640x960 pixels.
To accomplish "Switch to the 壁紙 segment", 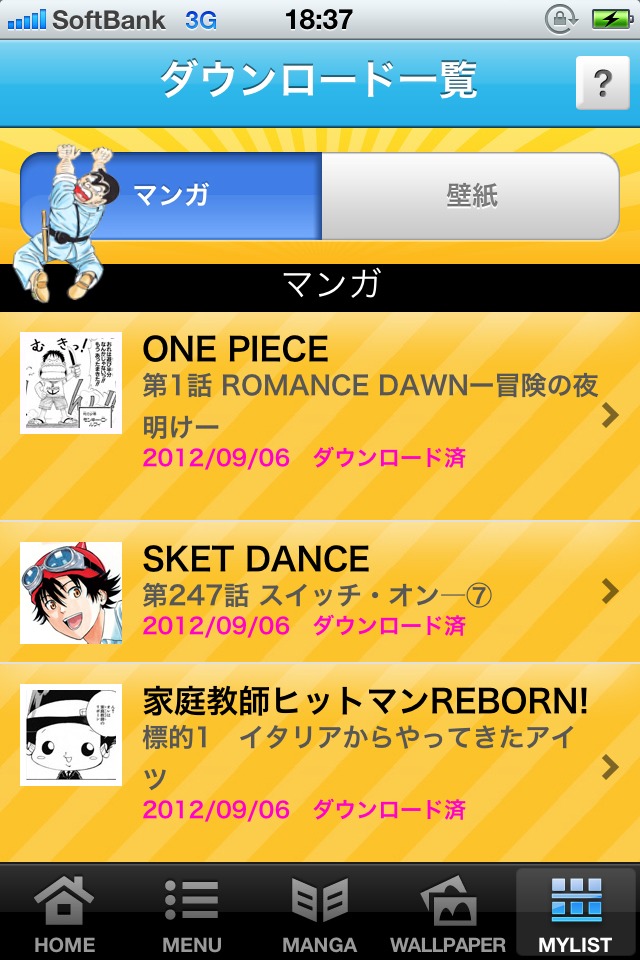I will coord(470,195).
